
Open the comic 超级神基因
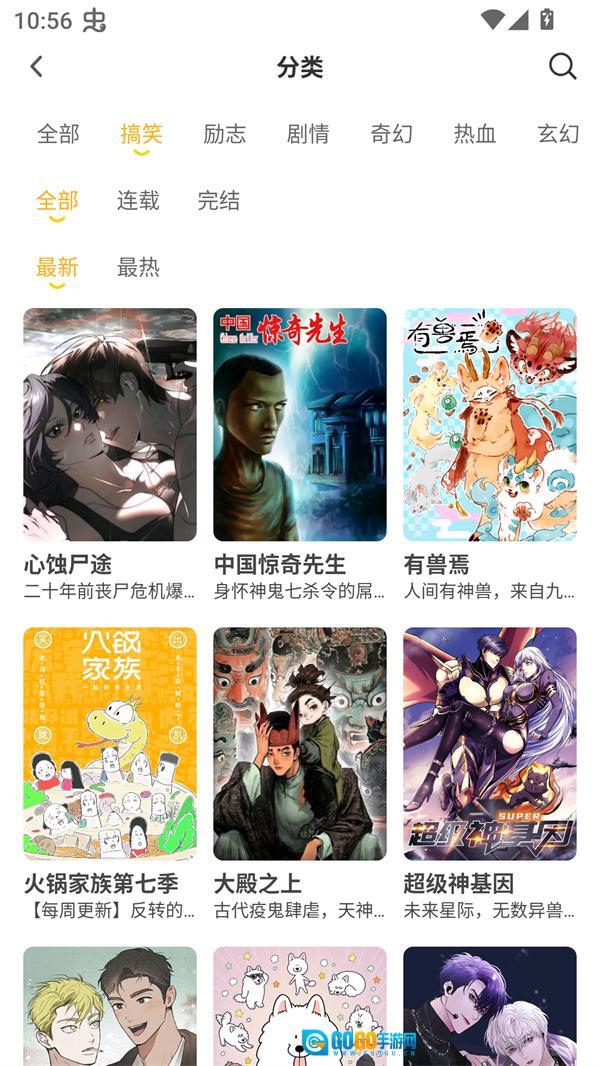pyautogui.click(x=490, y=744)
